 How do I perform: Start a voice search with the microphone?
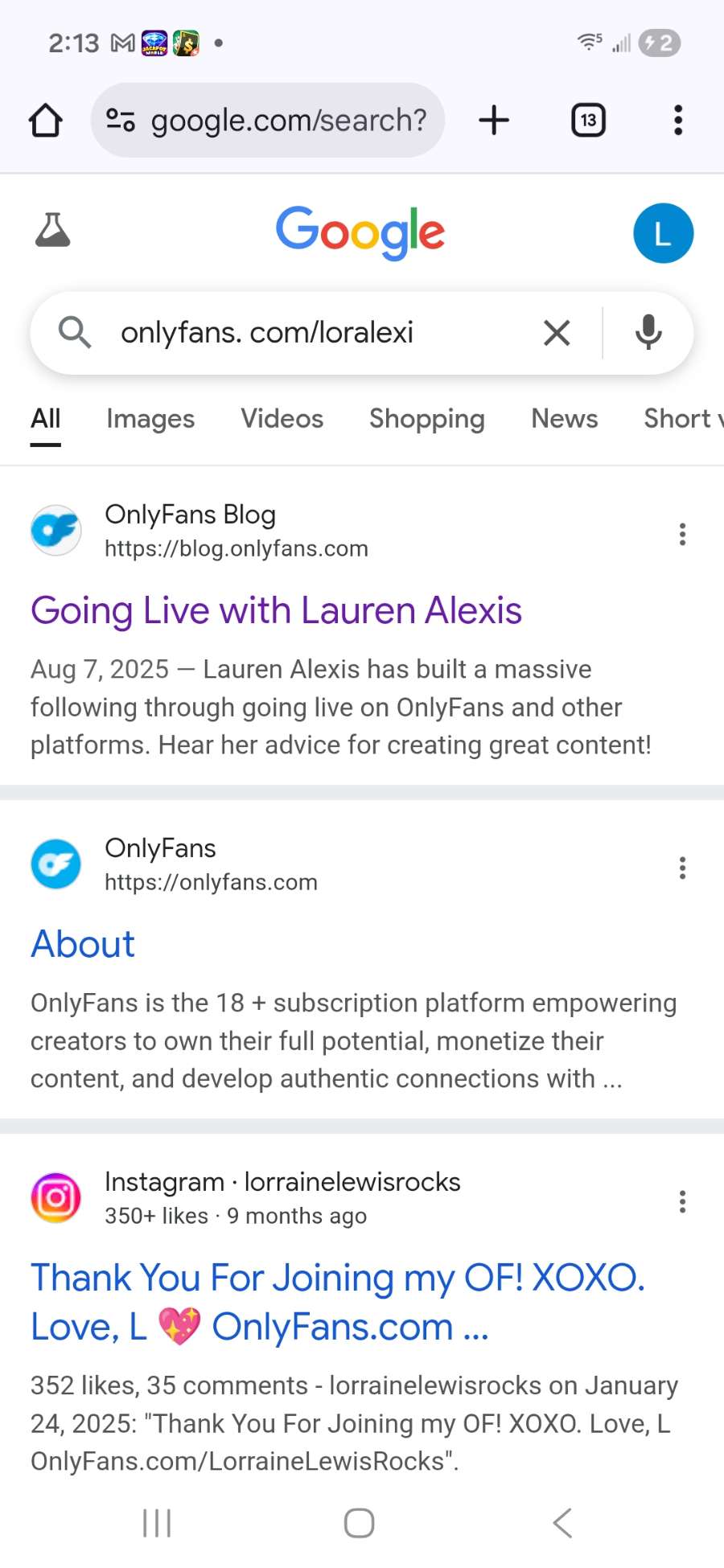(x=648, y=332)
